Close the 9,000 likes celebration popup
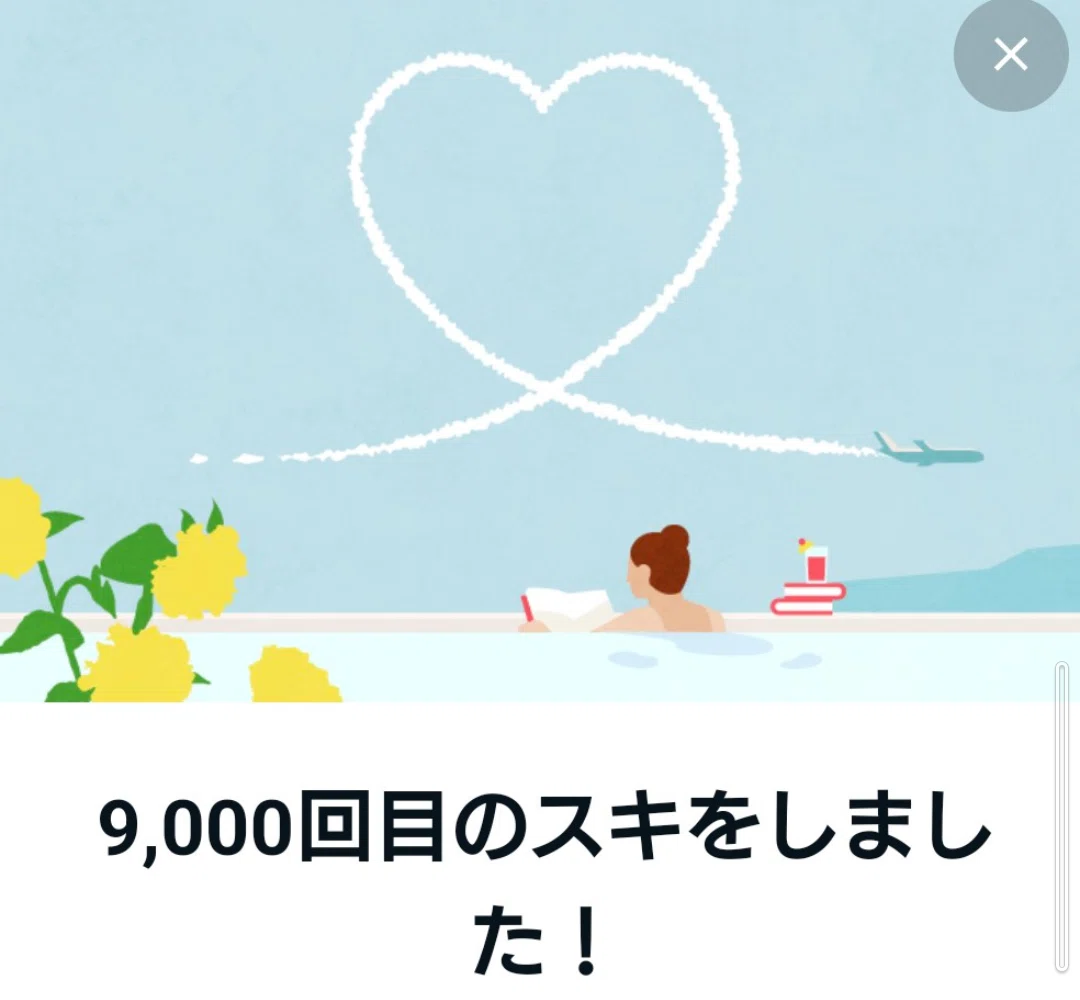 coord(1010,54)
